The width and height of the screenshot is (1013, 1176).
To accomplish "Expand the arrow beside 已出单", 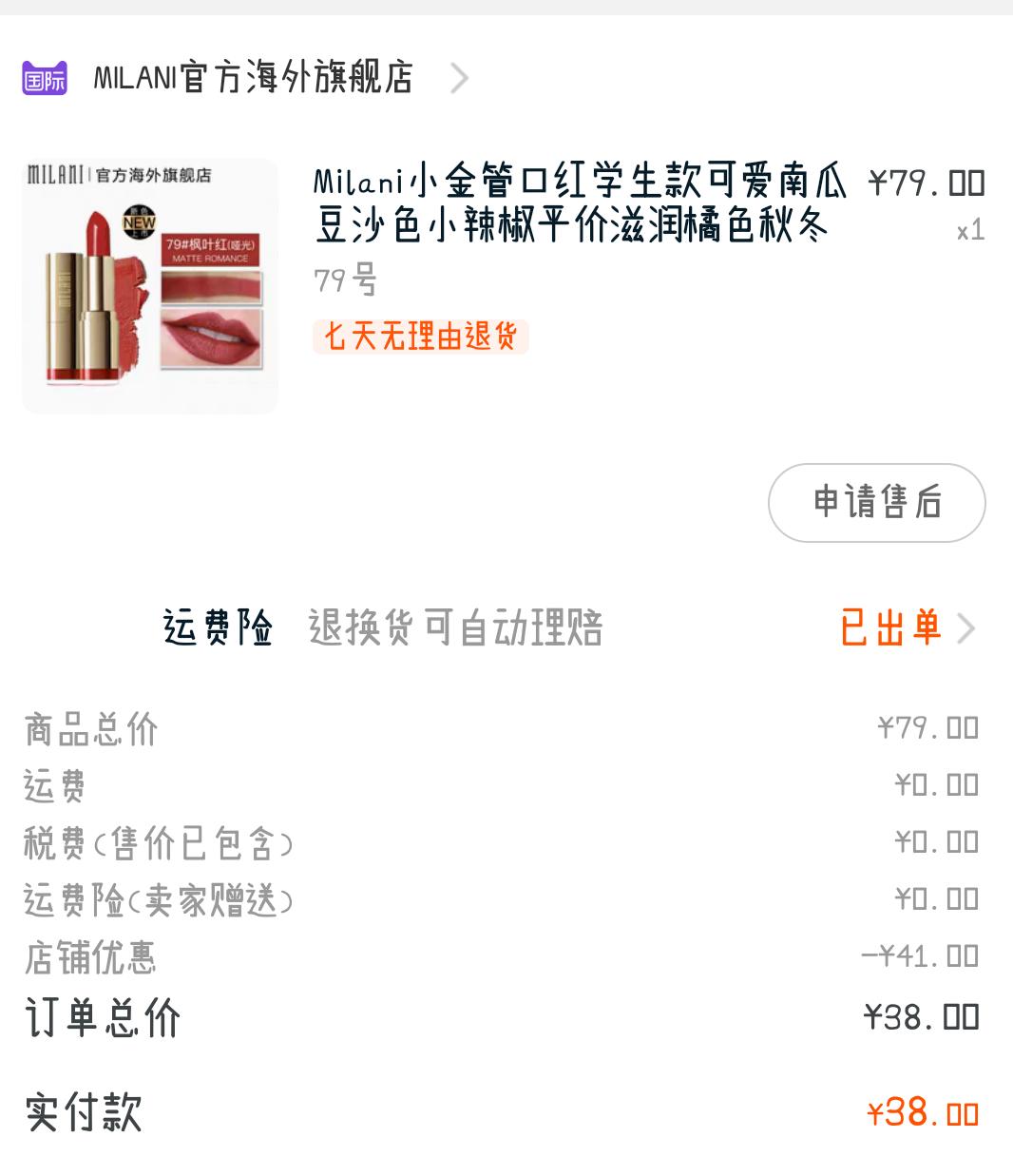I will [968, 627].
